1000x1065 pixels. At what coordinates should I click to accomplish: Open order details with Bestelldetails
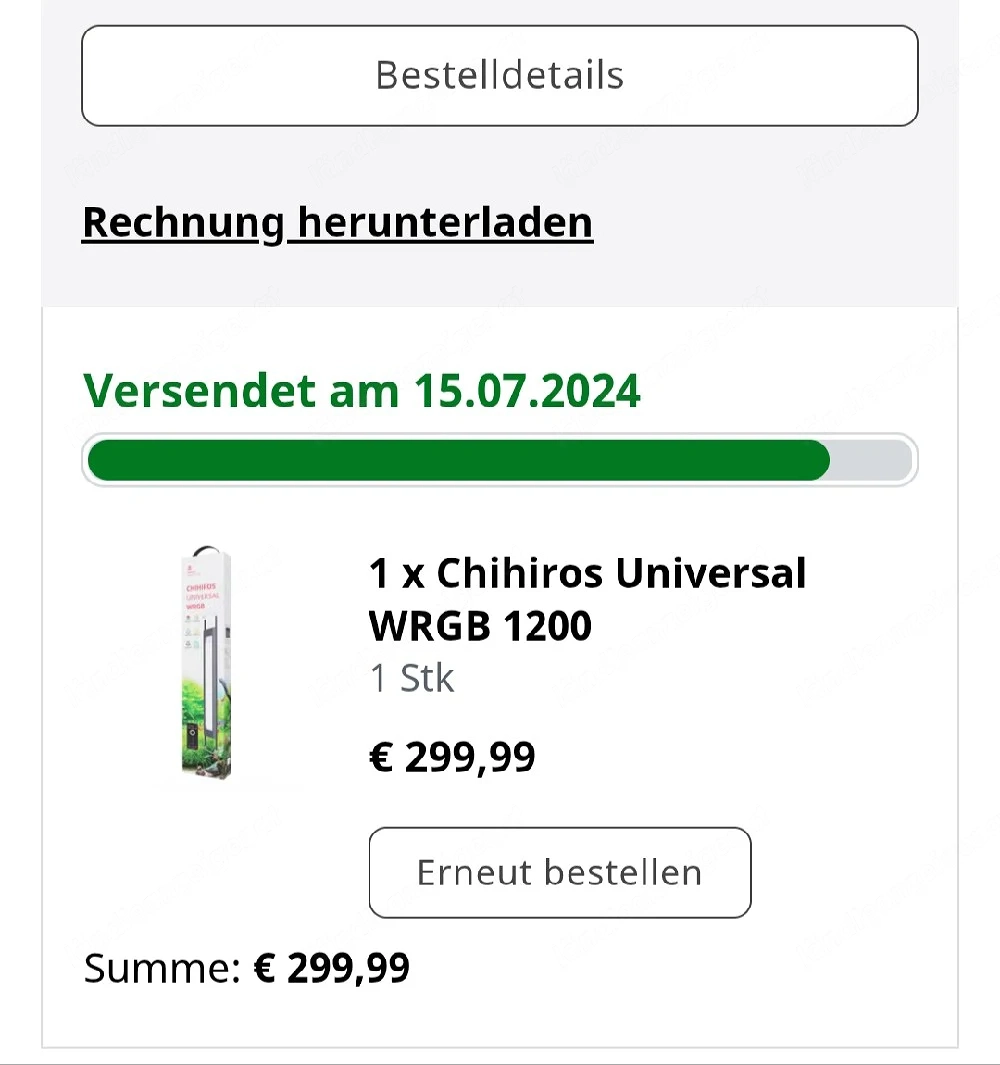[x=499, y=75]
